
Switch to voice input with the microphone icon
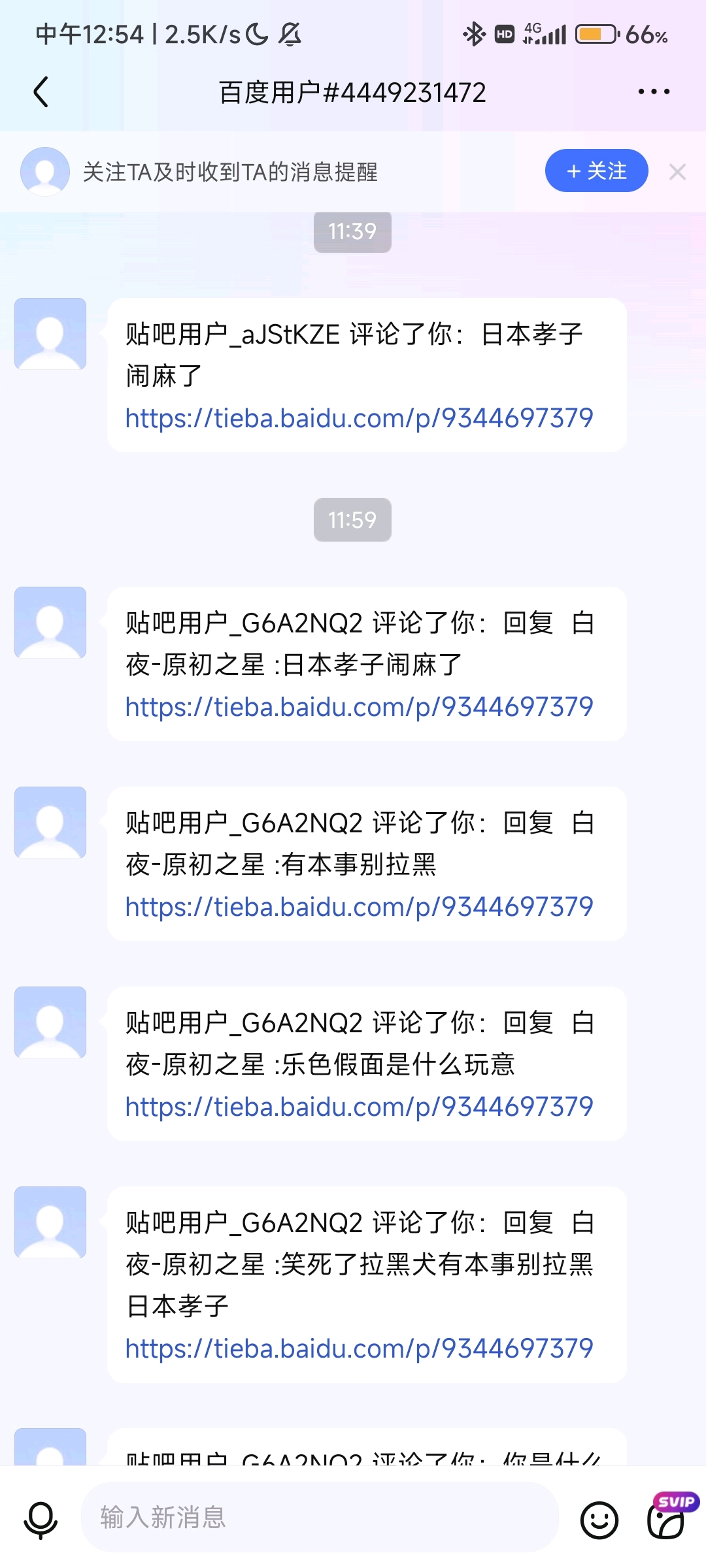41,1519
